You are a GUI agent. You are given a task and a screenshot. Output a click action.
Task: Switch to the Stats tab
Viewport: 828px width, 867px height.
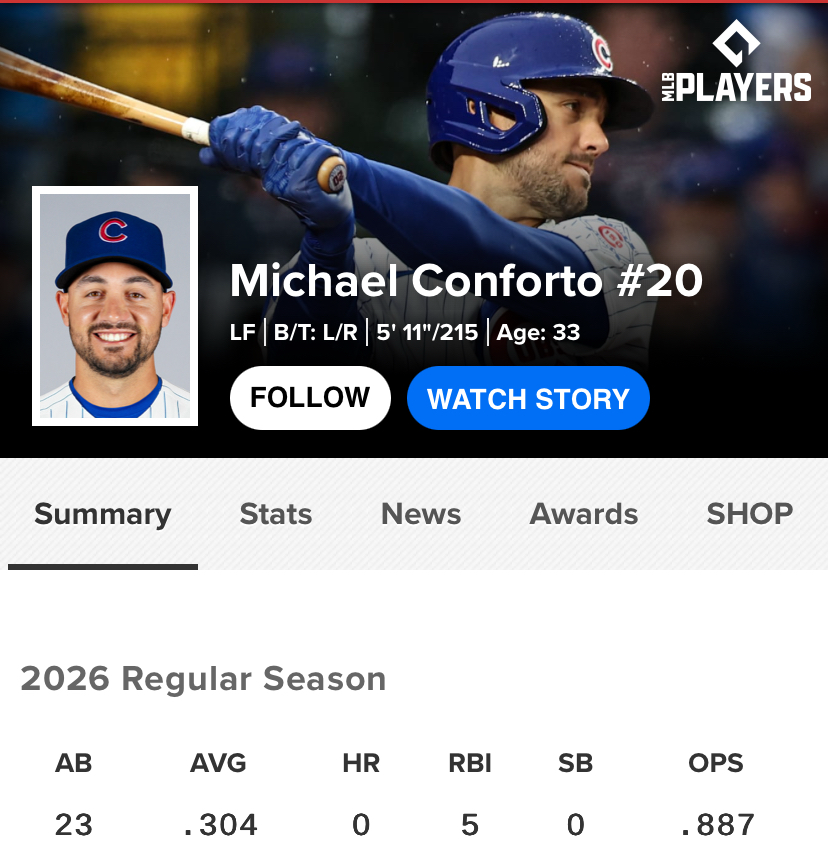[276, 514]
